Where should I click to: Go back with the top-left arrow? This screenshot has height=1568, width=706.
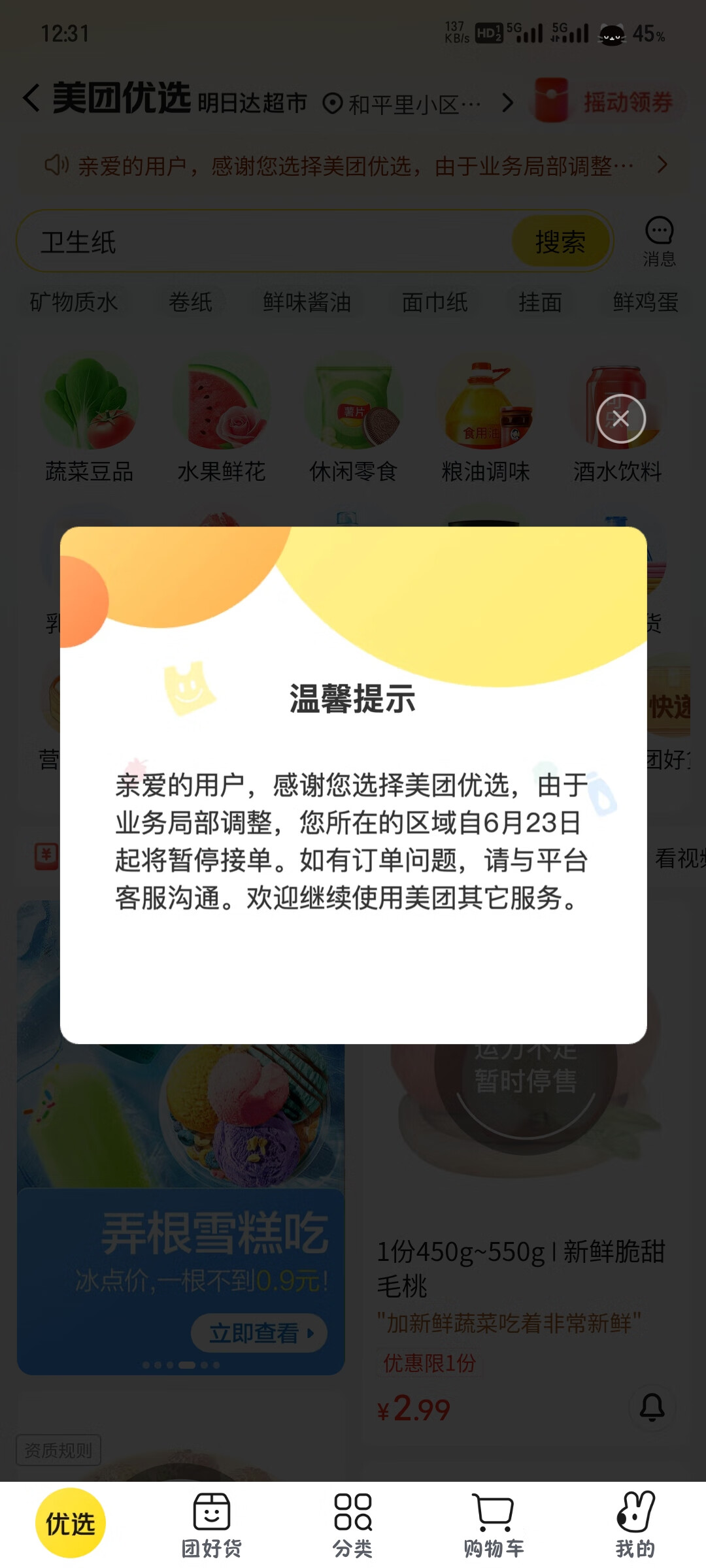[31, 98]
